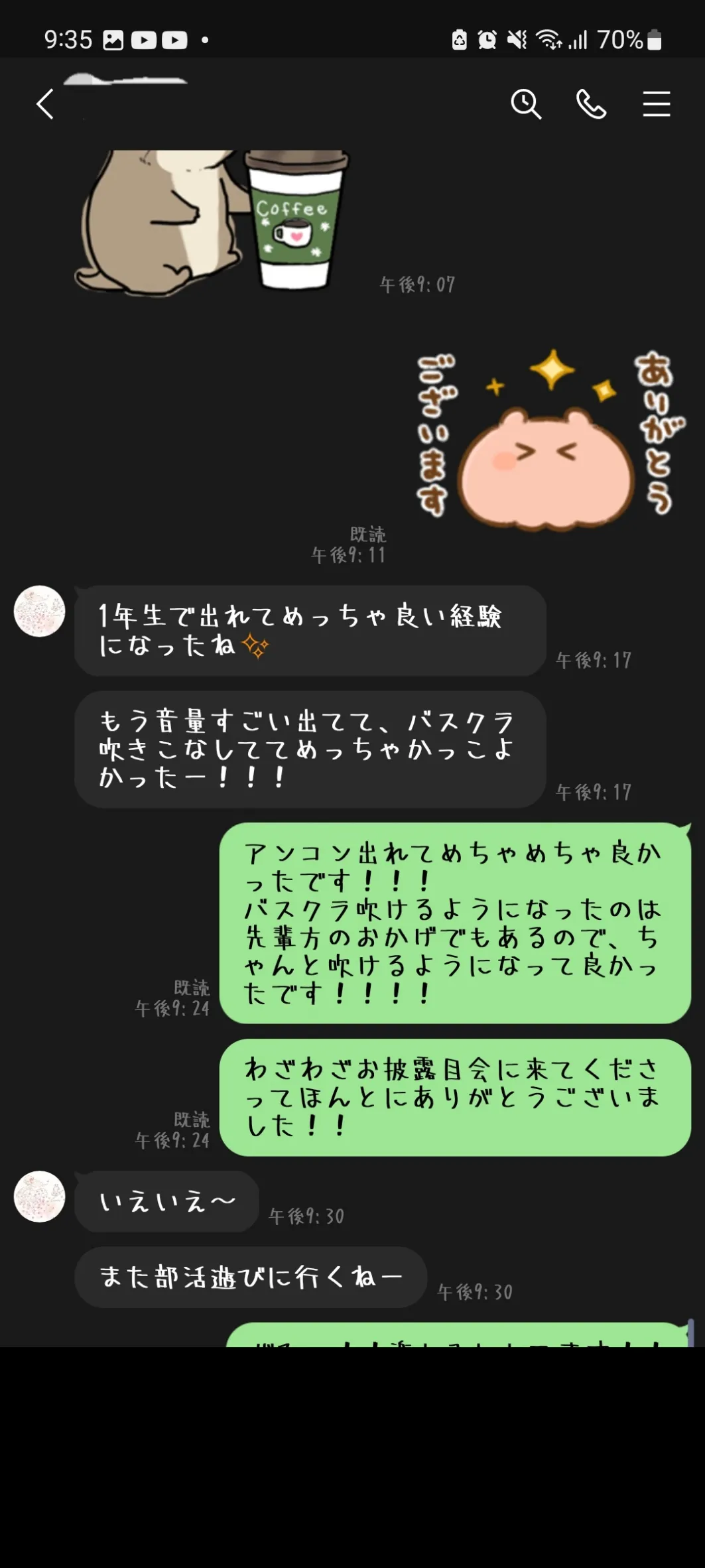Start a voice call with this contact
This screenshot has height=1568, width=705.
(x=591, y=104)
